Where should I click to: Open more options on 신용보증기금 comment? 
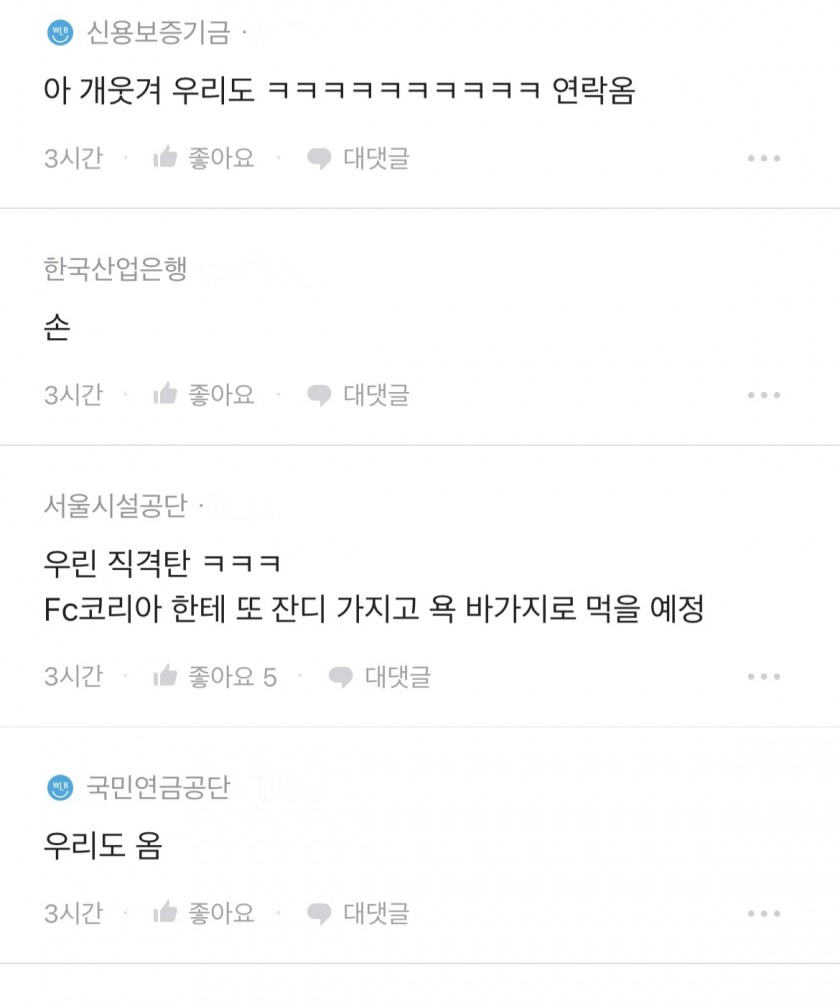pos(764,158)
